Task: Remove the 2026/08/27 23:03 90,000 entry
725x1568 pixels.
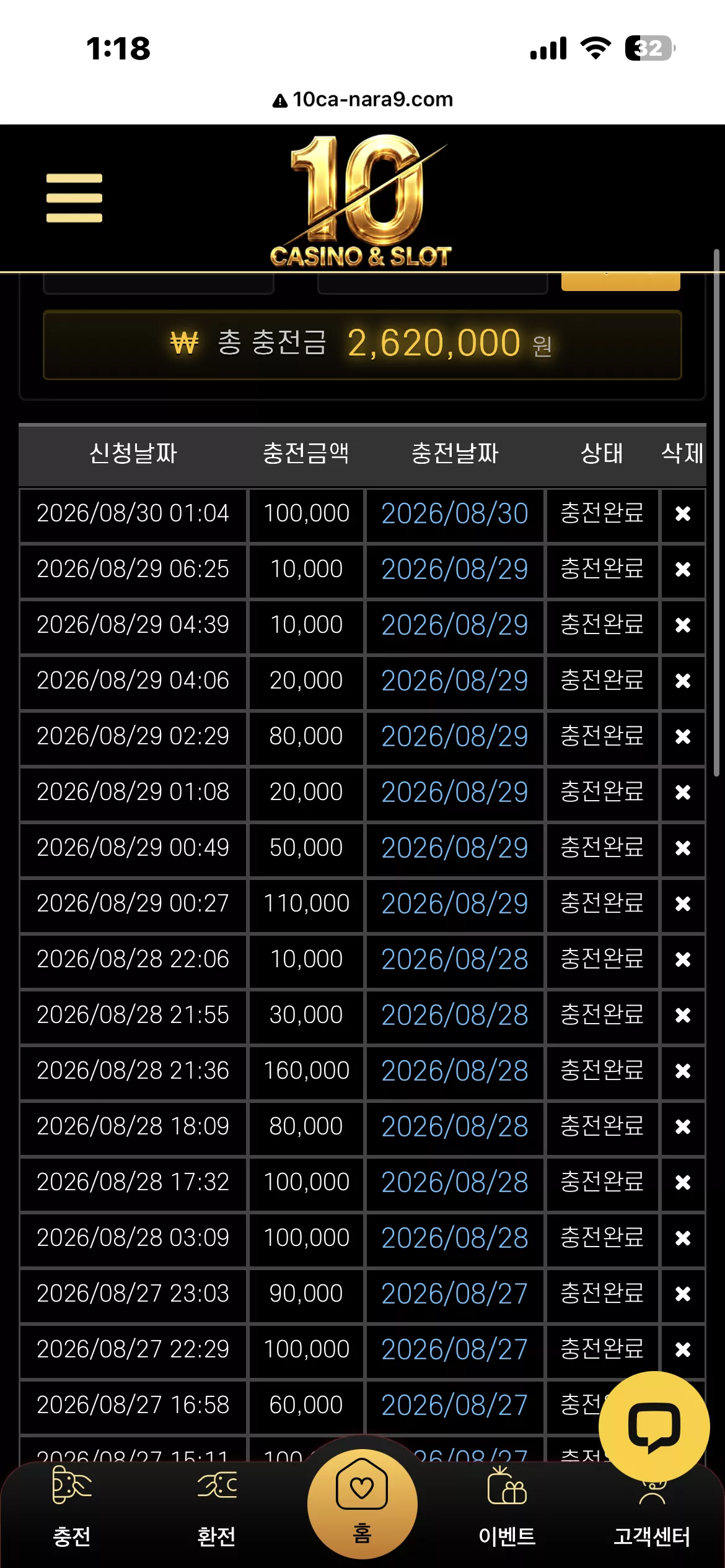Action: click(683, 1294)
